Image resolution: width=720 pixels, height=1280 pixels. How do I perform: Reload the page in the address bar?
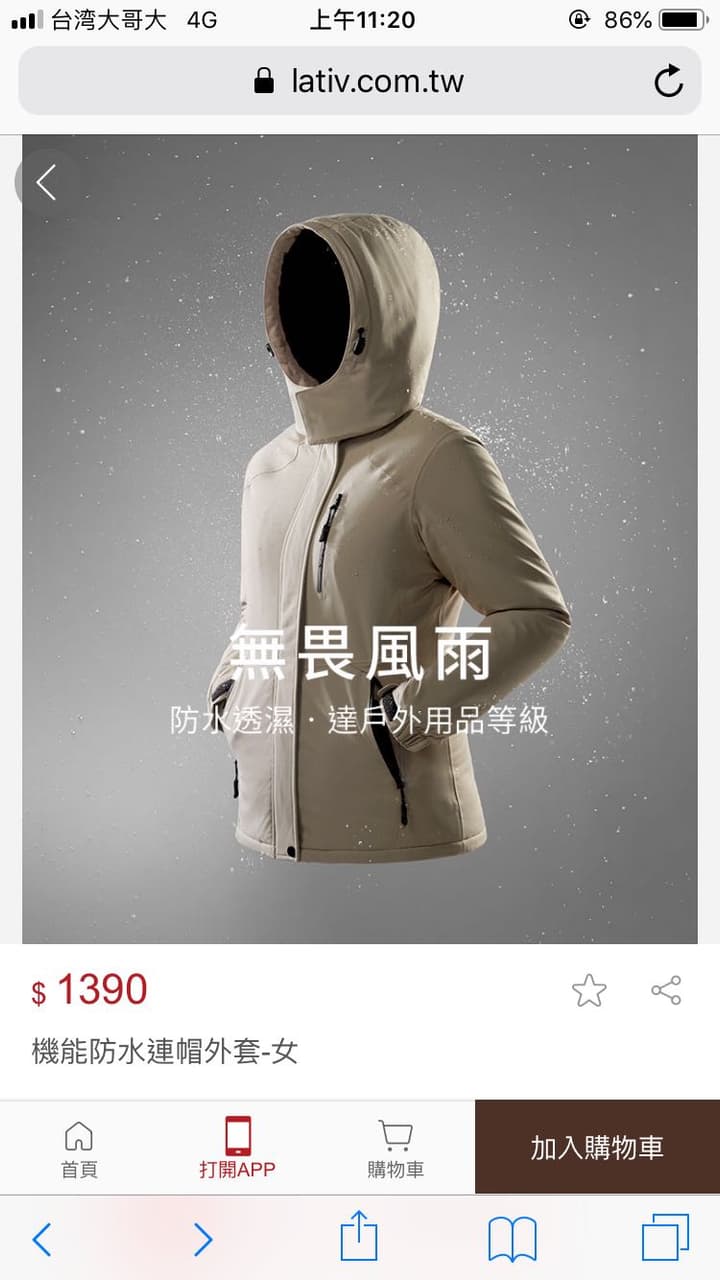(x=668, y=81)
